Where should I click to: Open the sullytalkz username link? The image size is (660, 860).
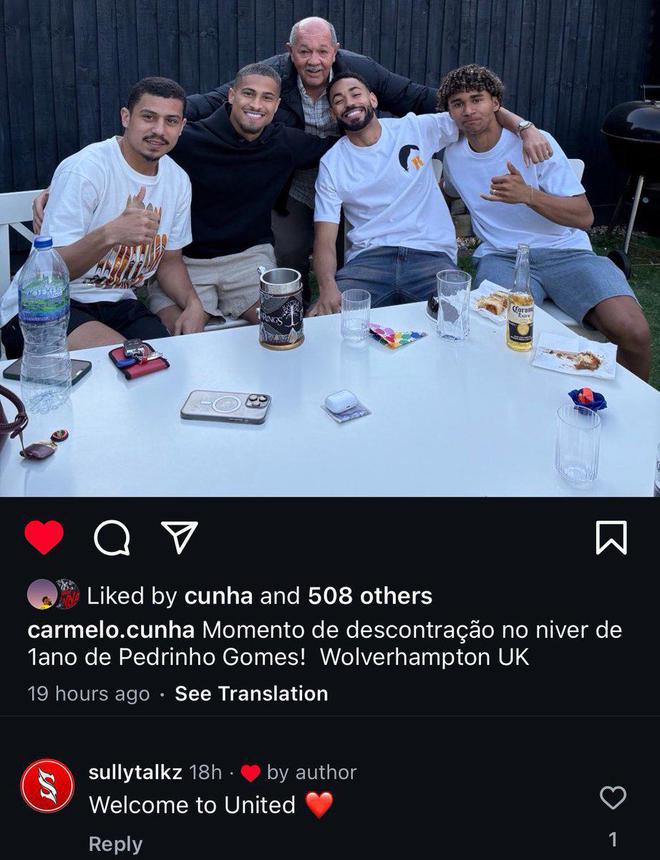tap(135, 772)
